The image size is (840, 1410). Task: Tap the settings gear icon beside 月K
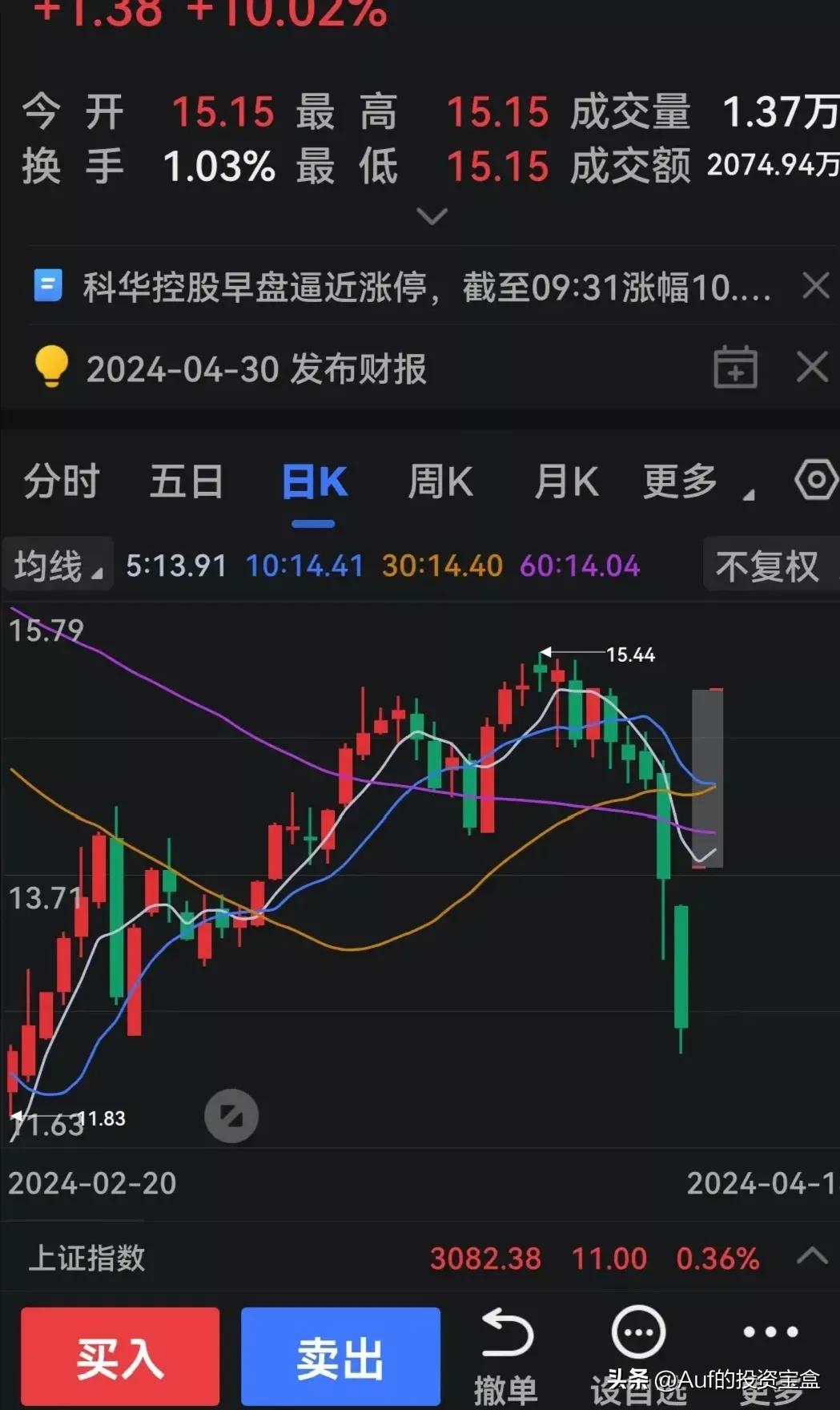pos(817,481)
